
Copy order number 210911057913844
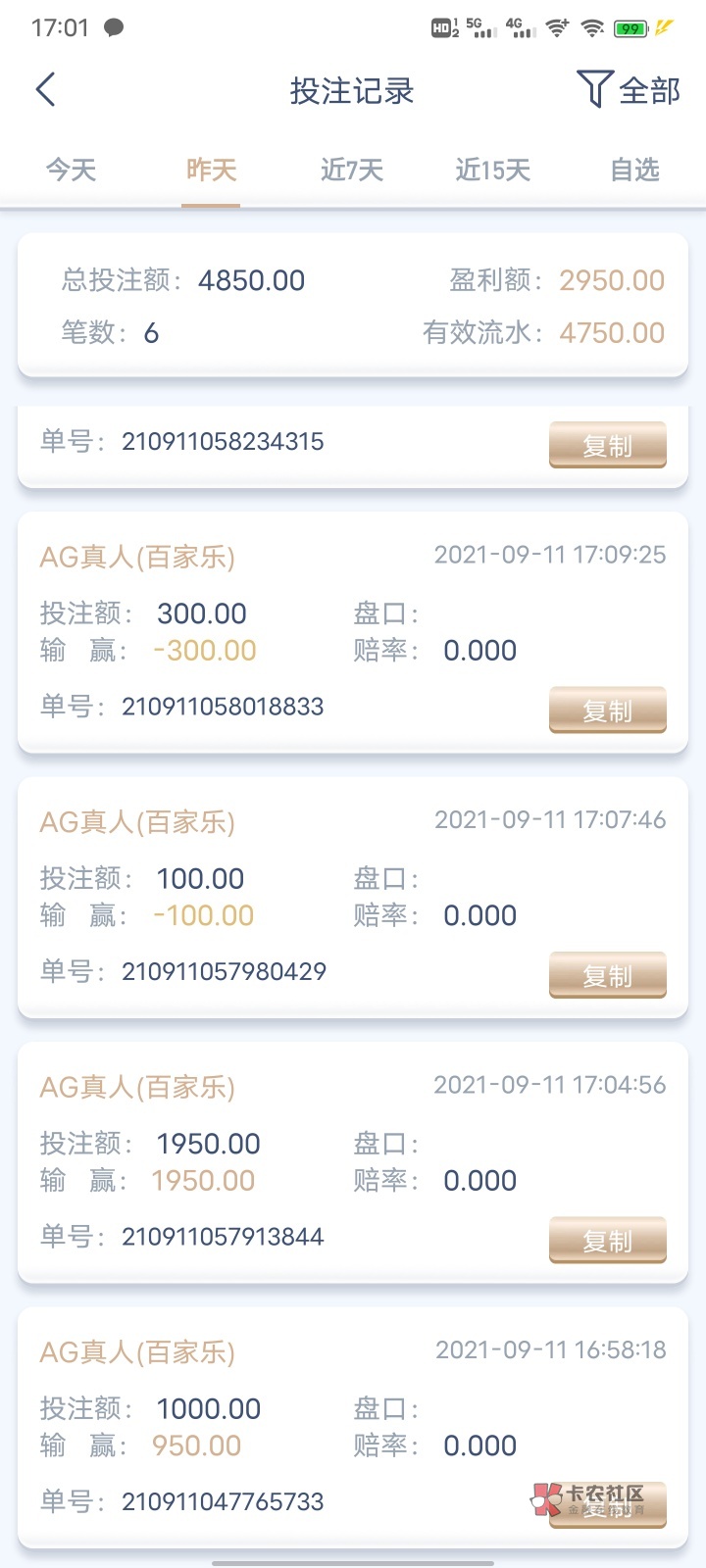[x=608, y=1241]
